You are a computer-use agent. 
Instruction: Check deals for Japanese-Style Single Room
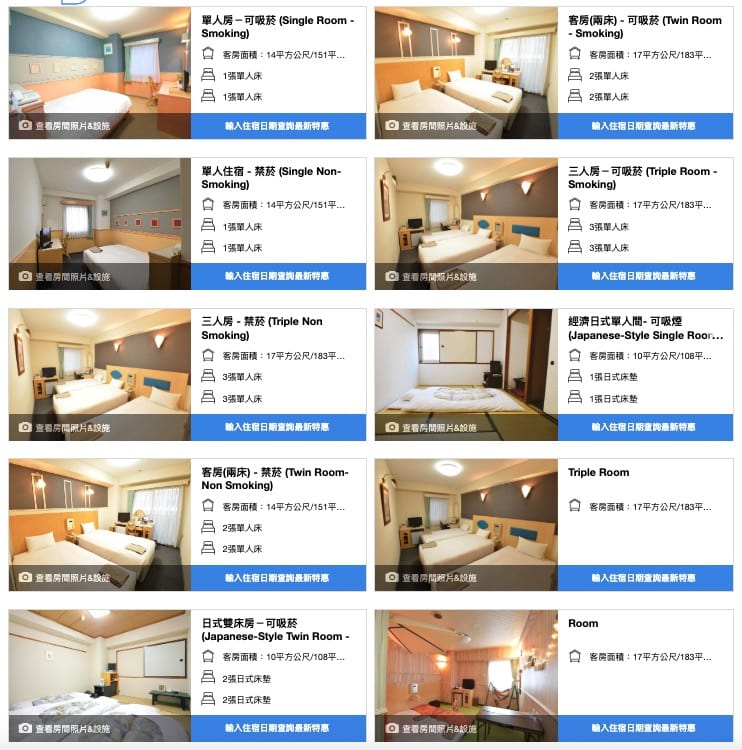644,428
